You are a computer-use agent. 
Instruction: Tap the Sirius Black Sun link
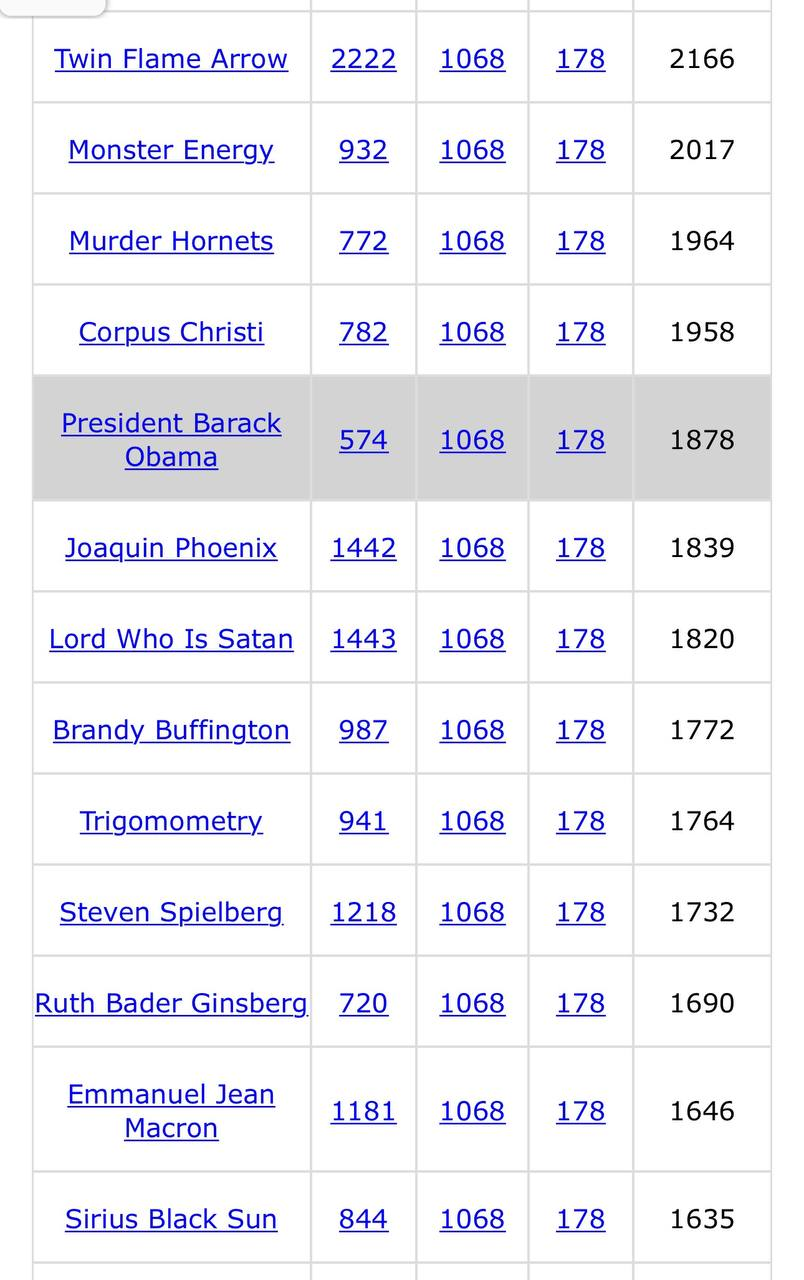171,1219
